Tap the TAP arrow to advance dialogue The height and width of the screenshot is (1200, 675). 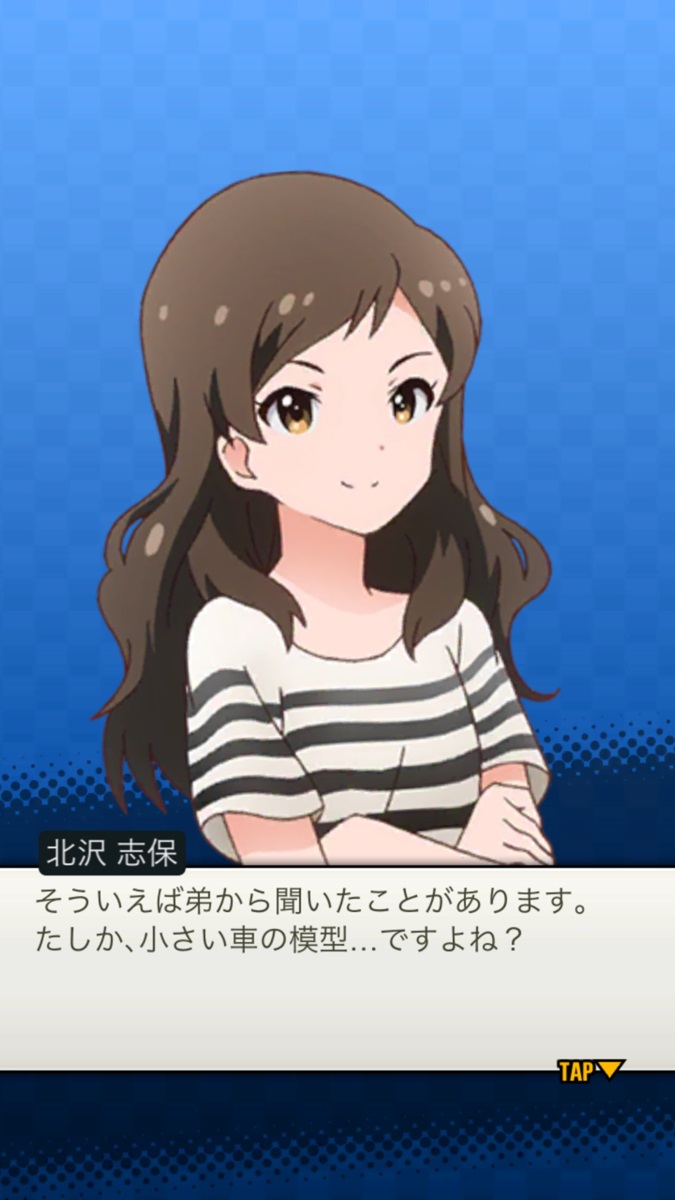(591, 1071)
